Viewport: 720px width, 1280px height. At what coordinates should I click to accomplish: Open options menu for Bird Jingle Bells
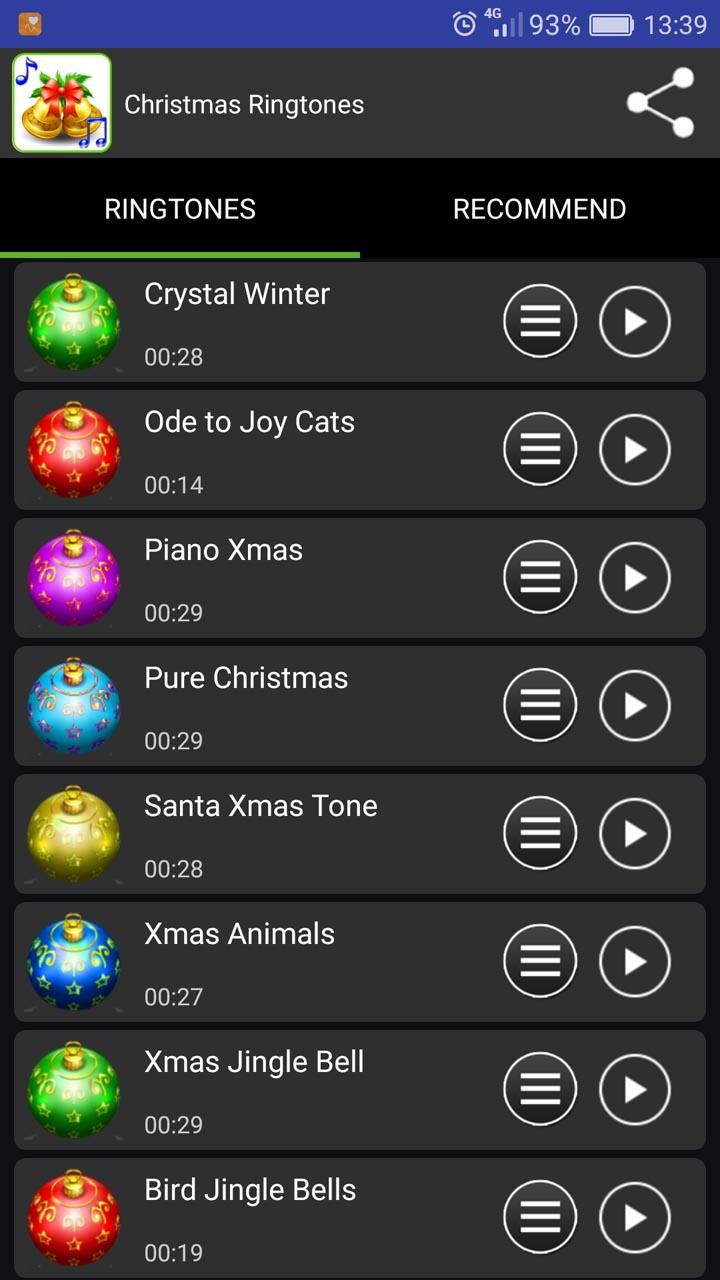(x=540, y=1218)
